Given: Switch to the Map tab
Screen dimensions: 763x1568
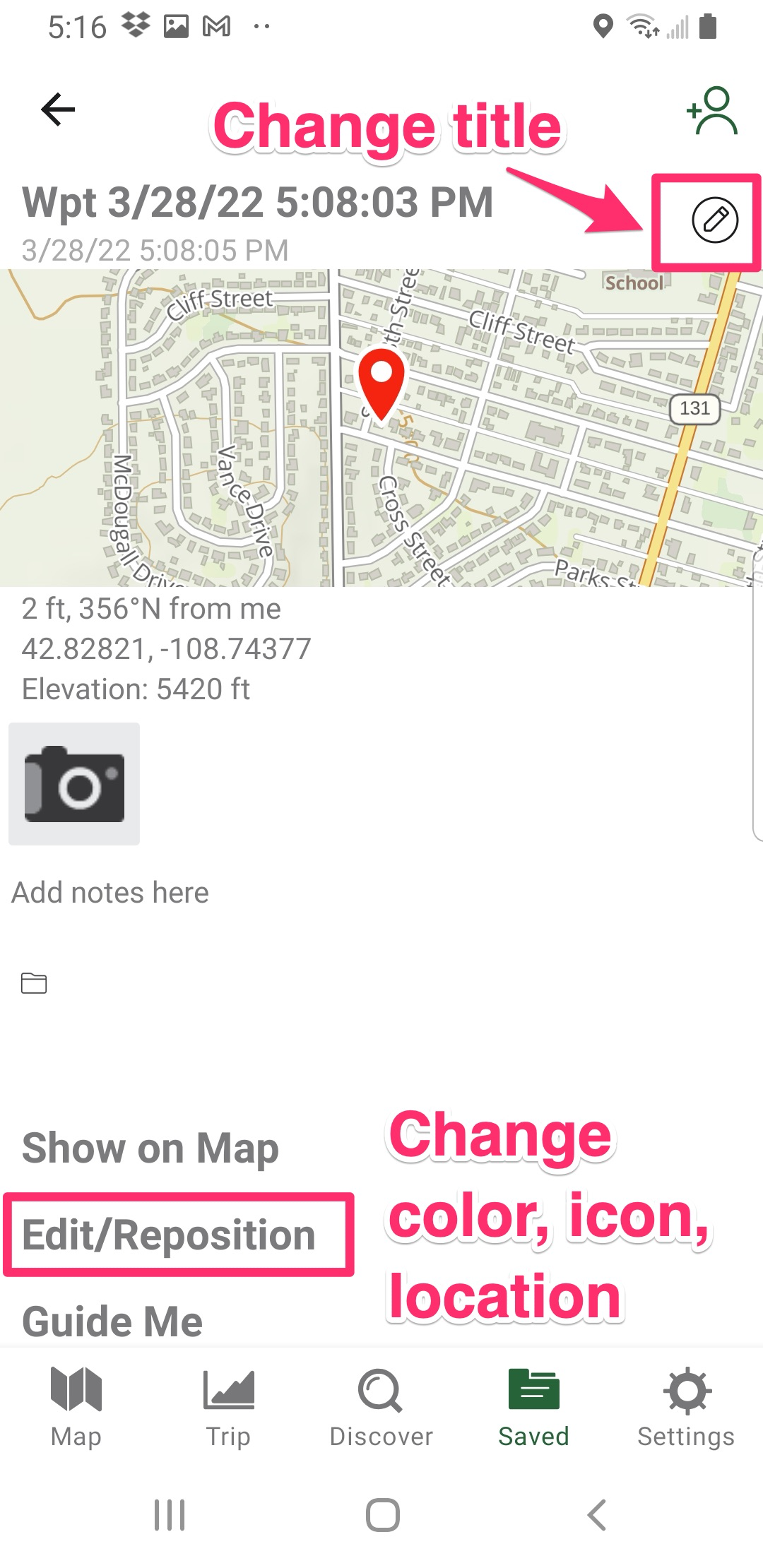Looking at the screenshot, I should 76,1407.
